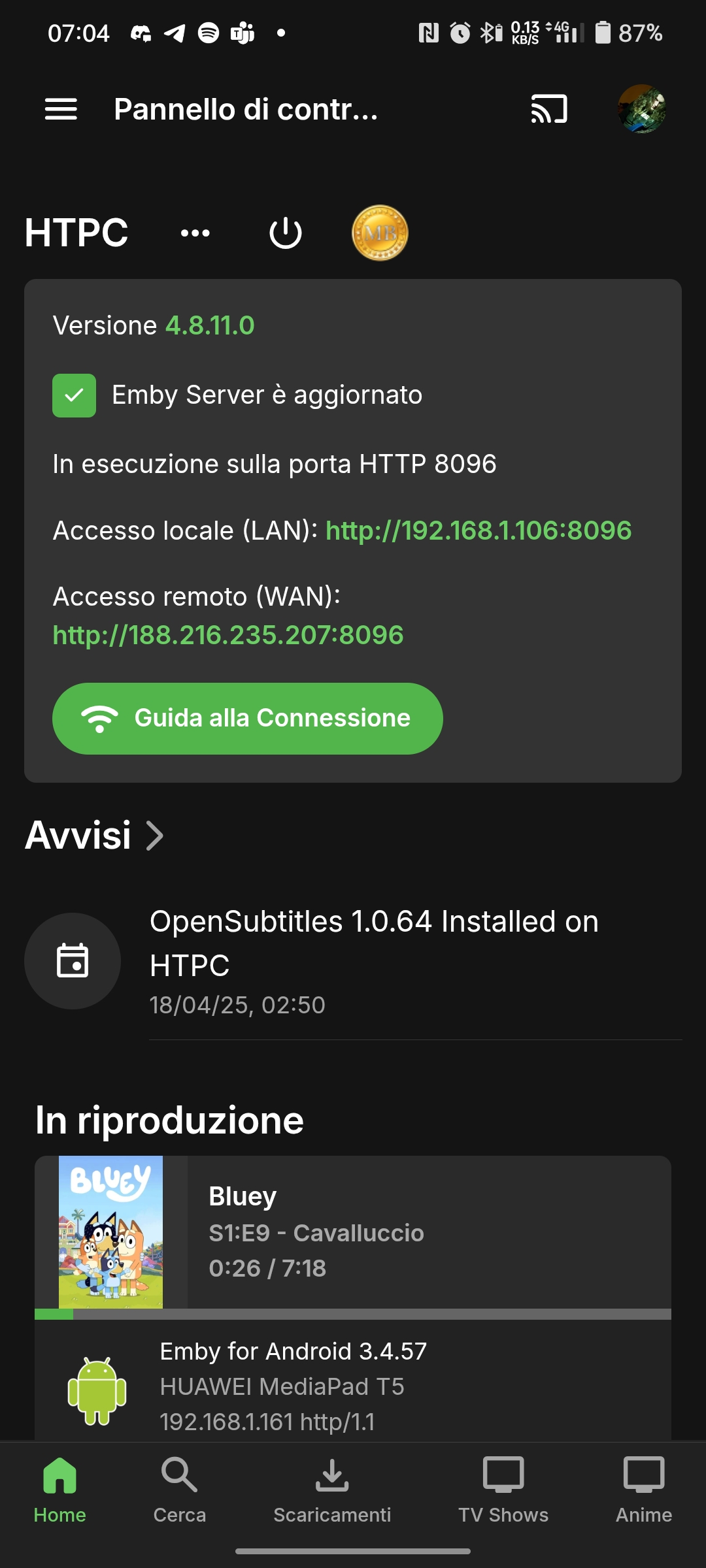The height and width of the screenshot is (1568, 706).
Task: Open Guida alla Connessione
Action: coord(247,718)
